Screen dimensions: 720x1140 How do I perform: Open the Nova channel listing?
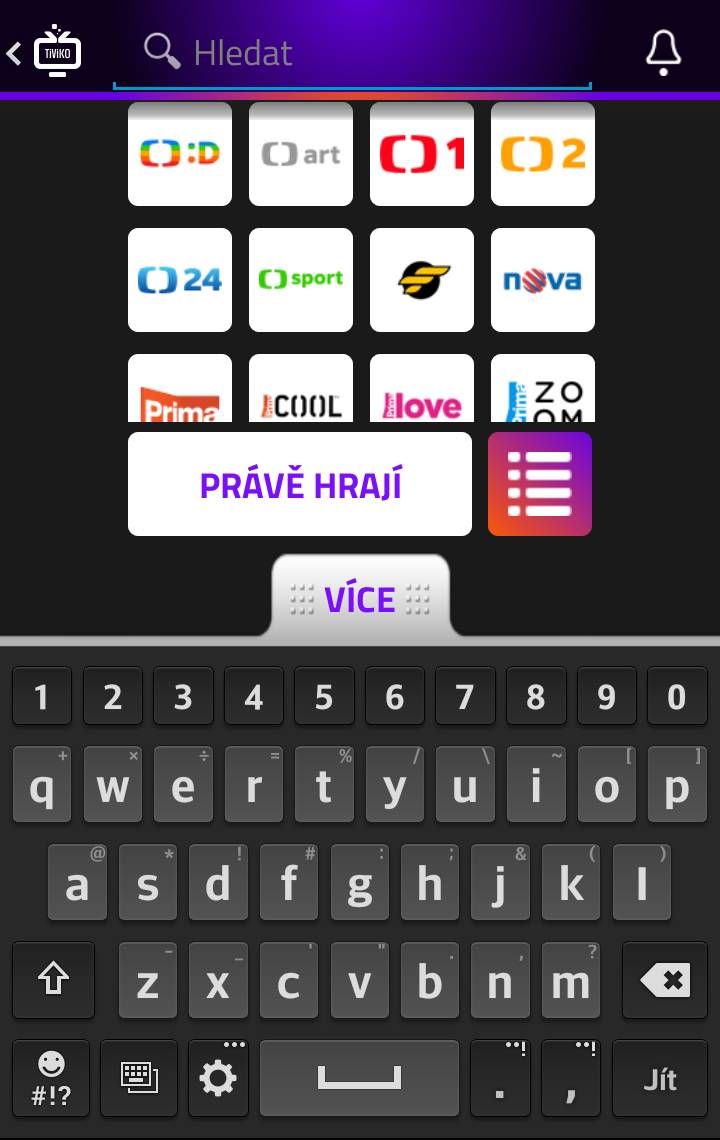tap(543, 280)
